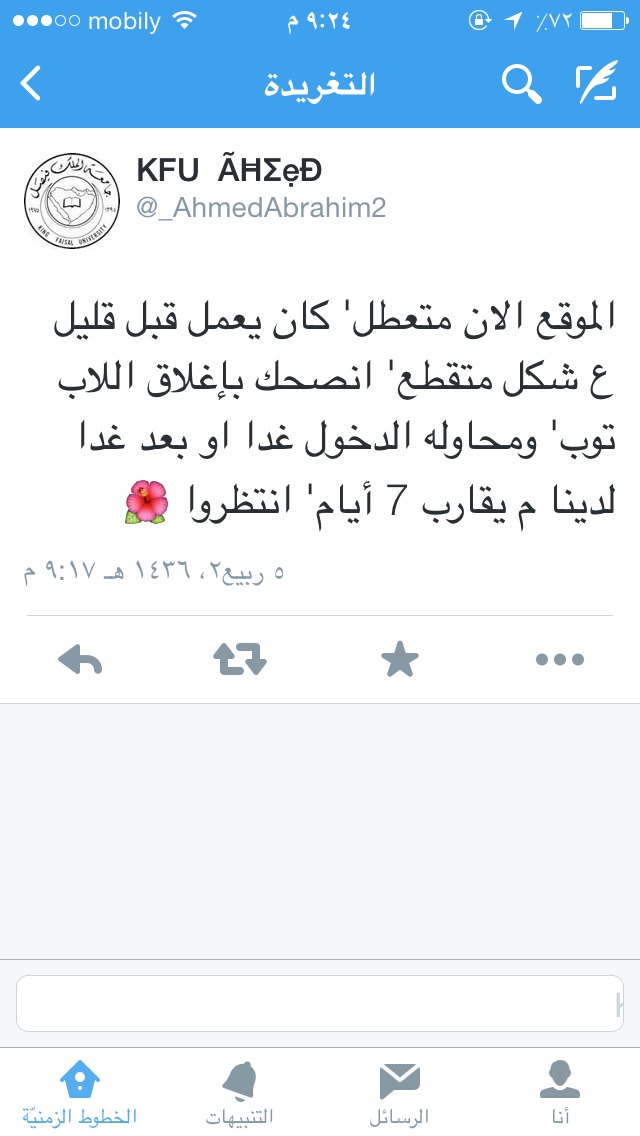Viewport: 640px width, 1136px height.
Task: Go to the الرسائل messages tab
Action: point(399,1094)
